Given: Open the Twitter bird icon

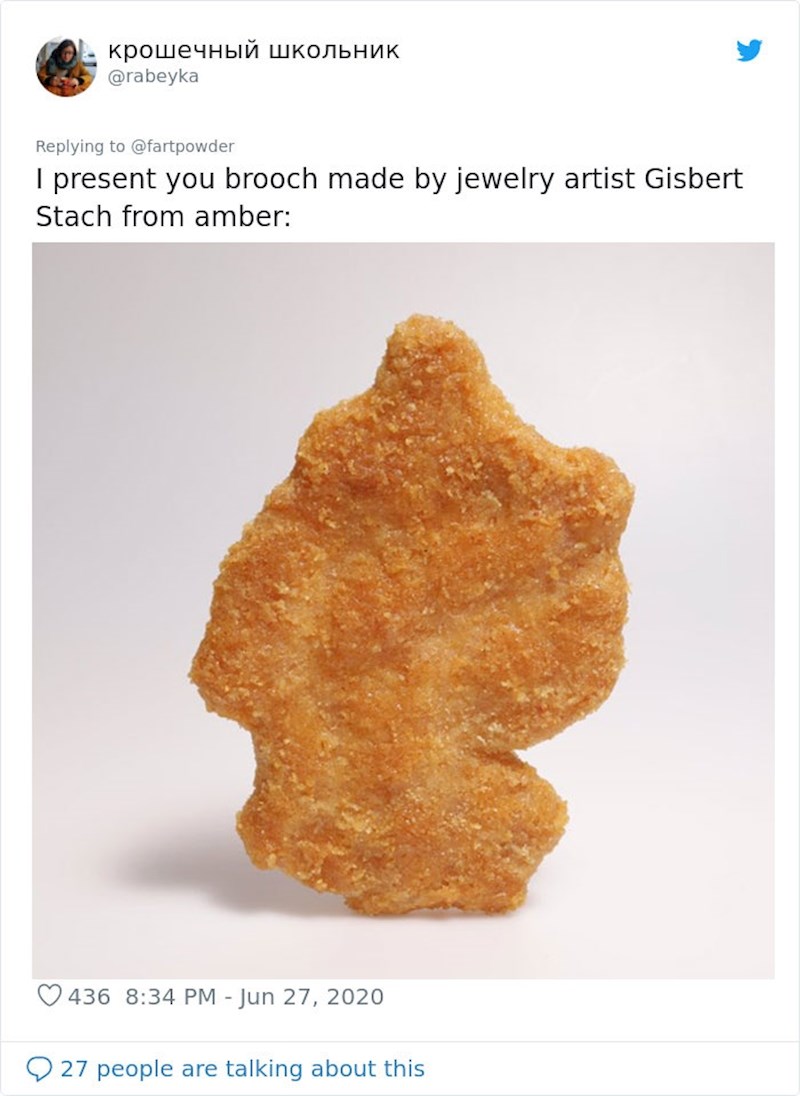Looking at the screenshot, I should click(x=749, y=51).
